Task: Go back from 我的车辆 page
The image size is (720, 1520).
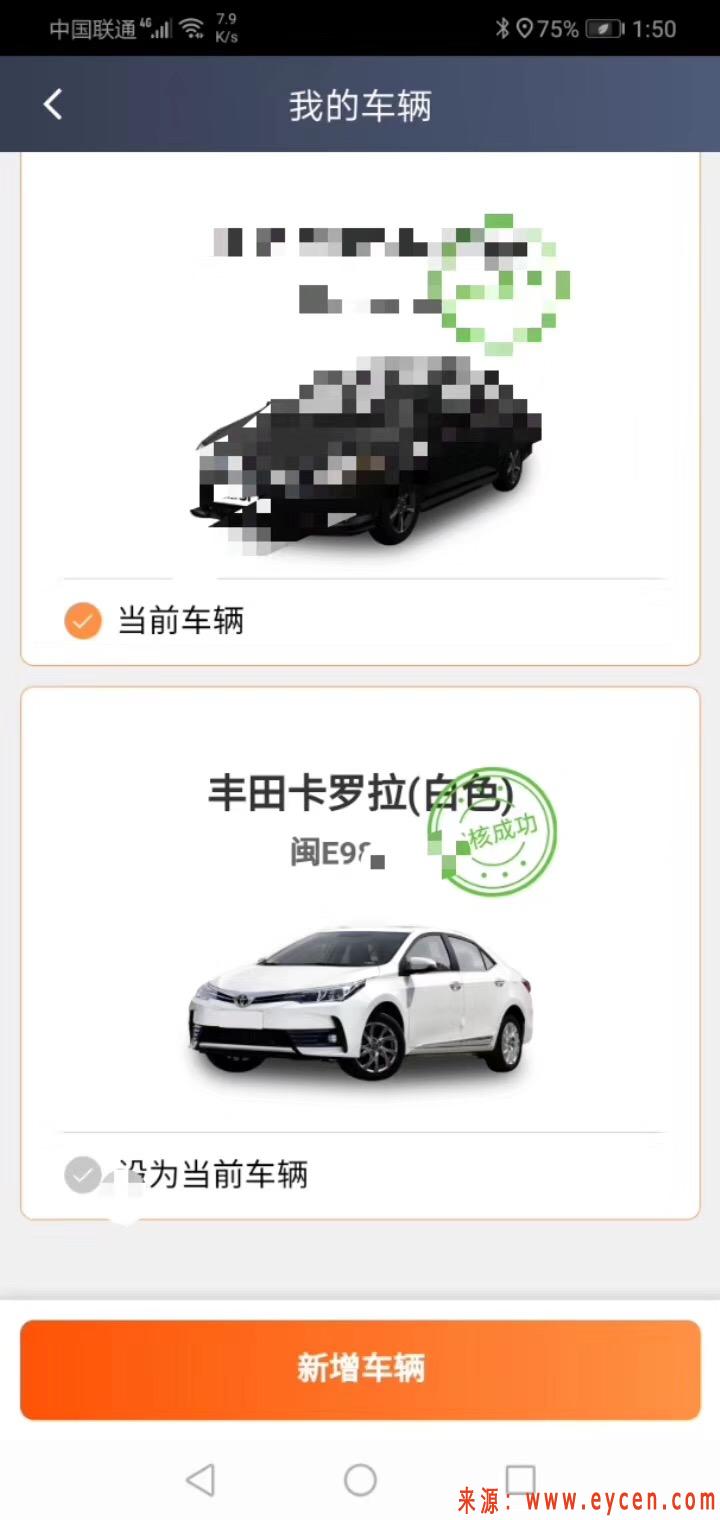Action: 53,104
